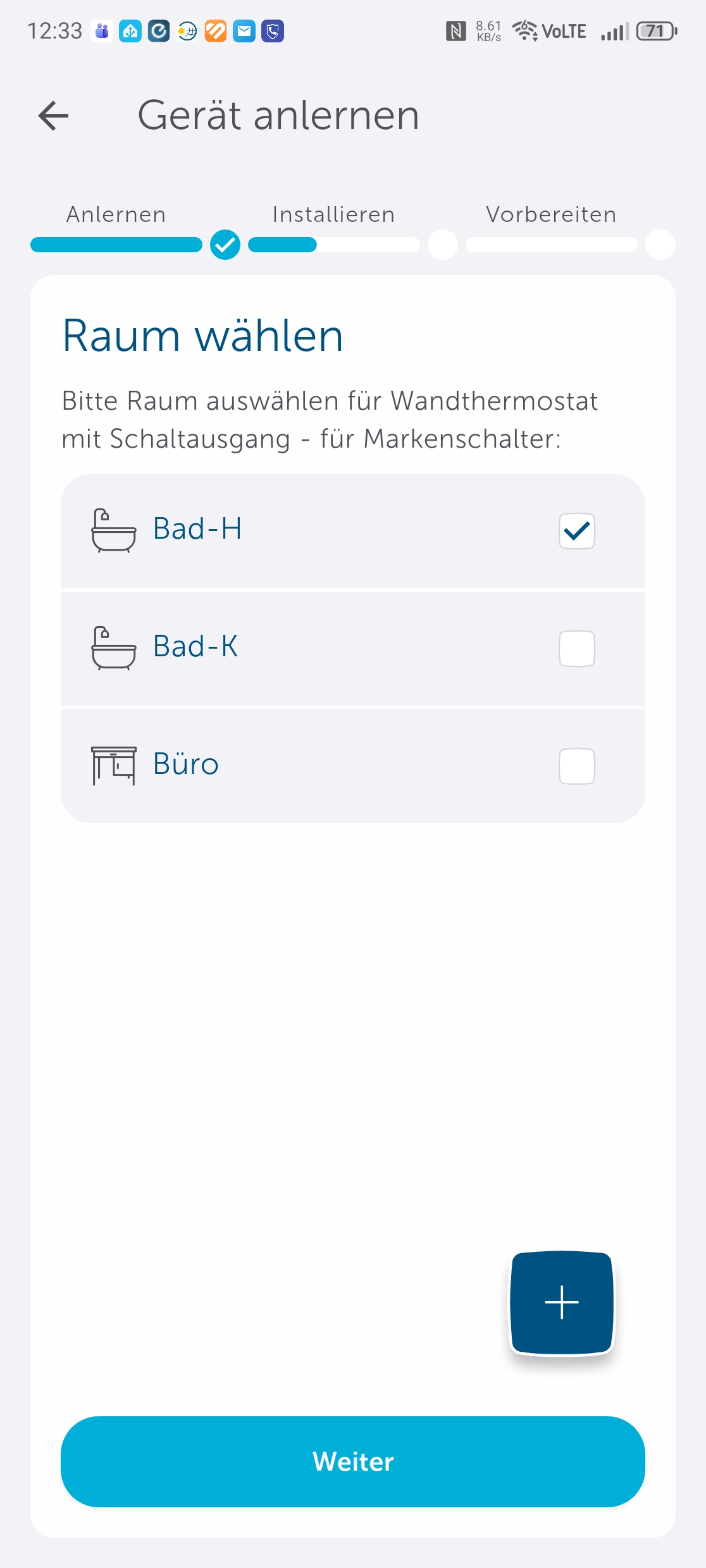Continue with the Weiter button
The width and height of the screenshot is (706, 1568).
(x=353, y=1462)
